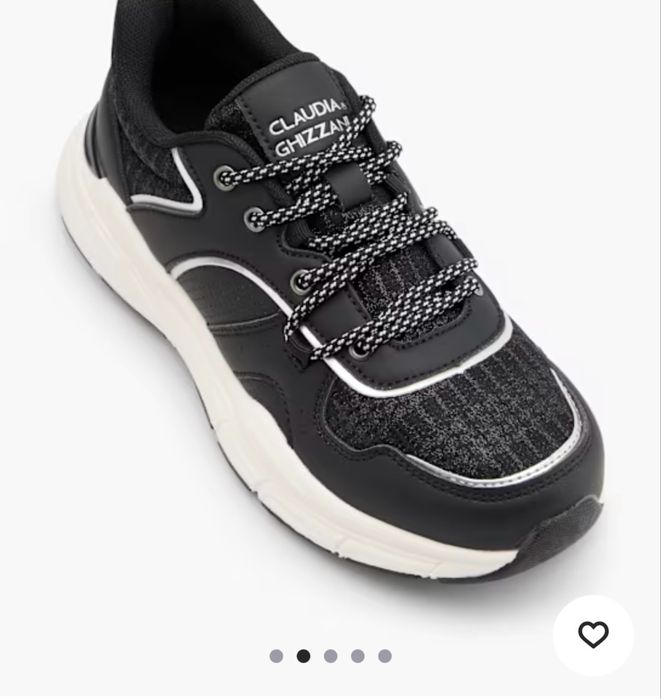Jump to the last image dot
Screen dimensions: 661x699
pyautogui.click(x=385, y=656)
